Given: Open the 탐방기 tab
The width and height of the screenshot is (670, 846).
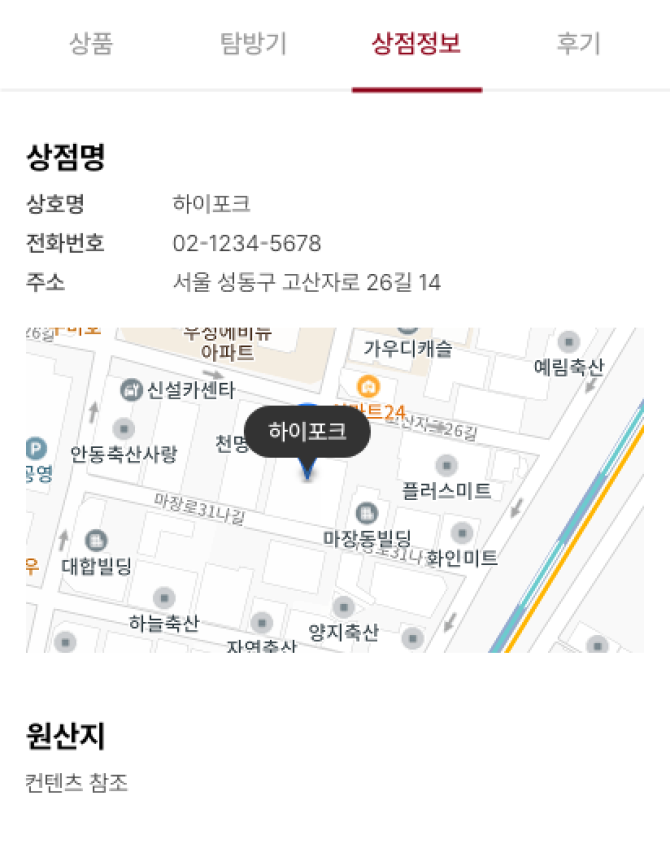Looking at the screenshot, I should (x=253, y=45).
